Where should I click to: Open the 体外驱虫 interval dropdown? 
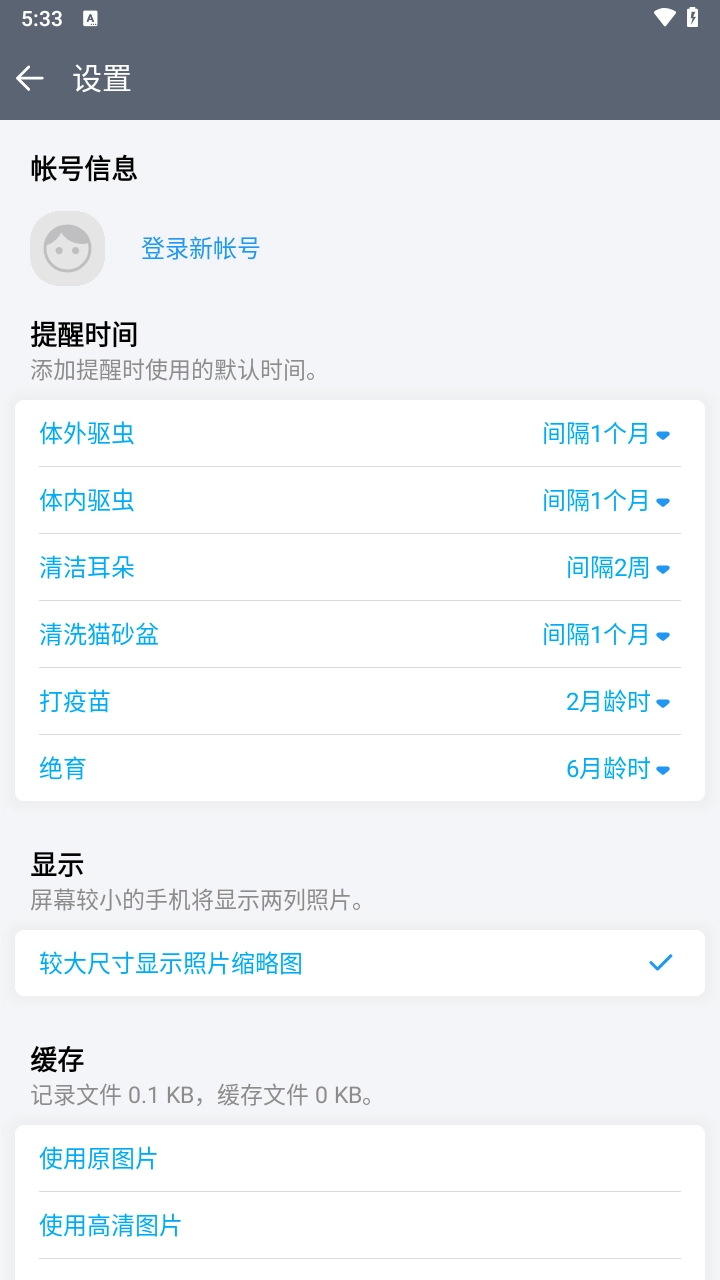607,434
